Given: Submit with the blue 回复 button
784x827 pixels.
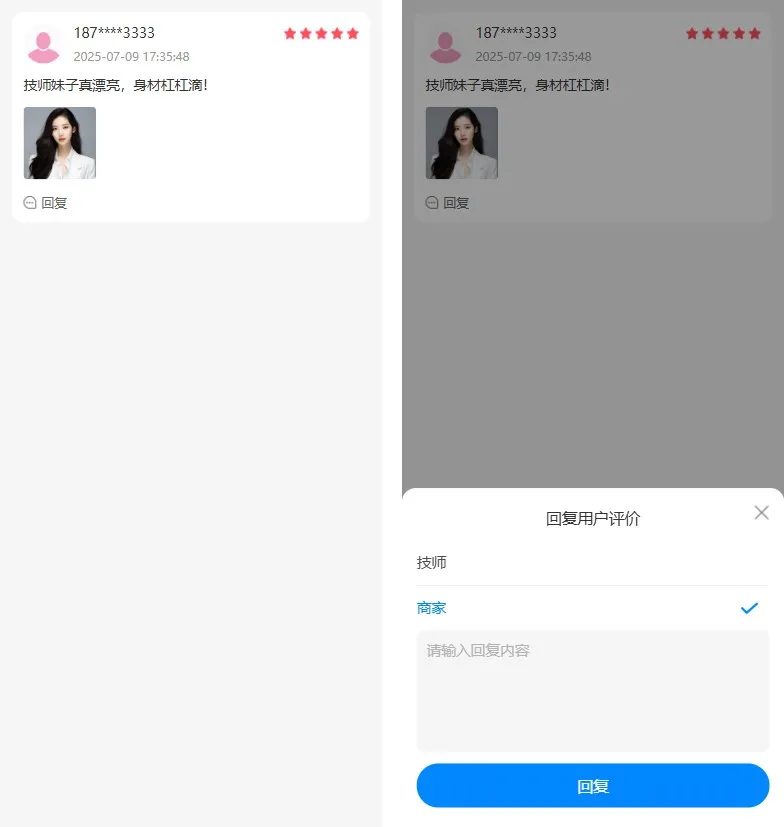Looking at the screenshot, I should point(592,786).
